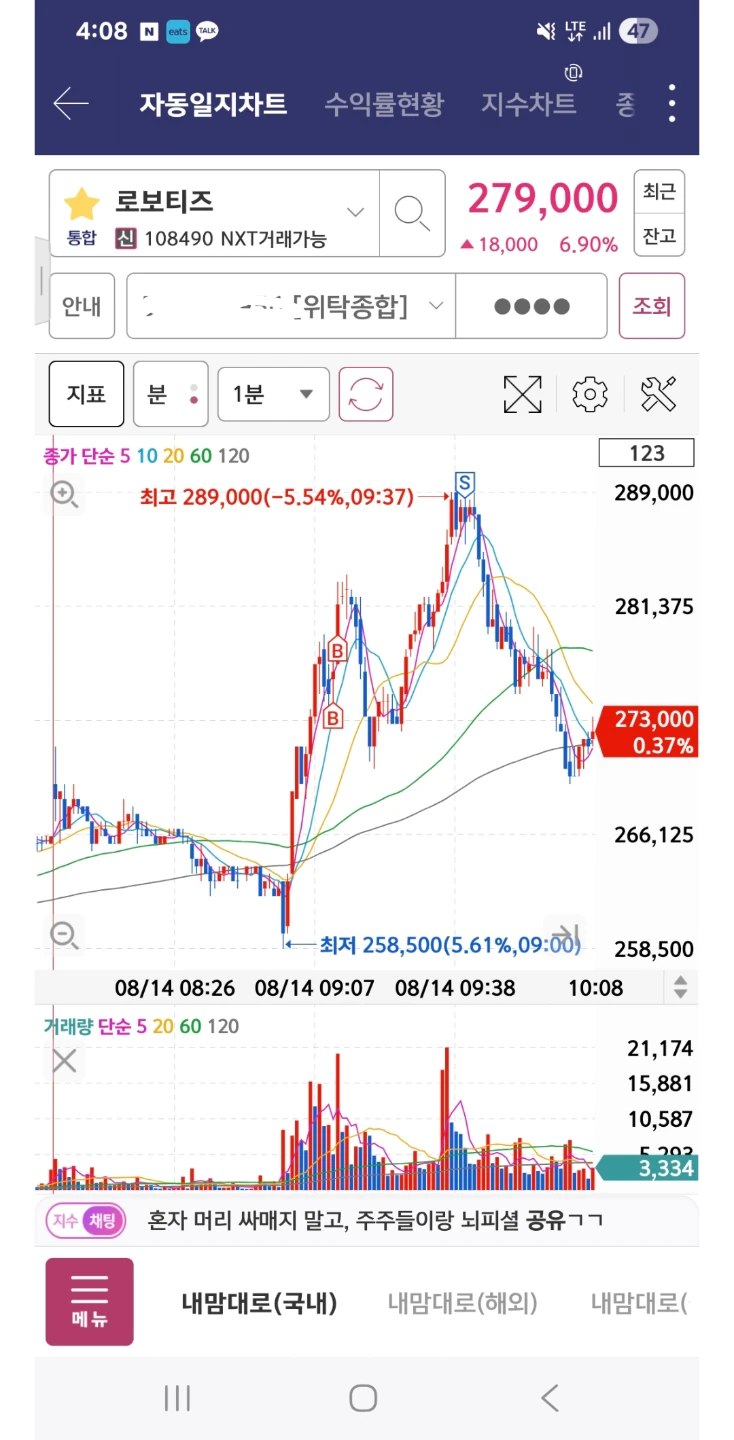Tap the 최근 button

(659, 191)
